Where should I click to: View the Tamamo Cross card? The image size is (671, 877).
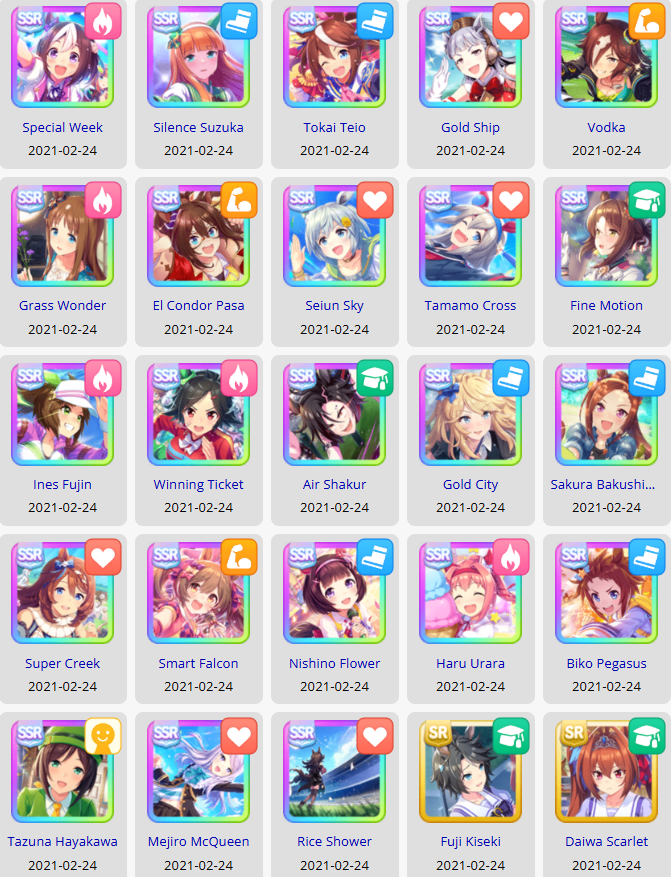[x=470, y=262]
